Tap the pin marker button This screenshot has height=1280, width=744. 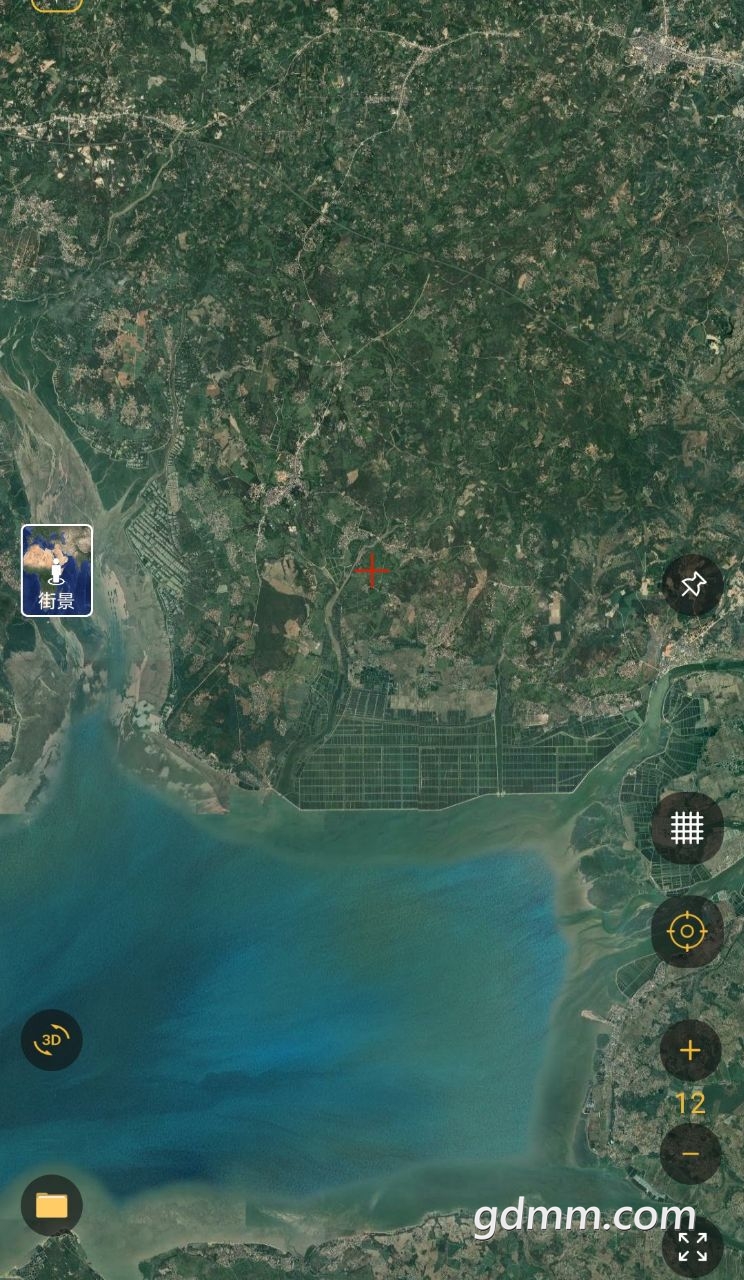point(693,584)
